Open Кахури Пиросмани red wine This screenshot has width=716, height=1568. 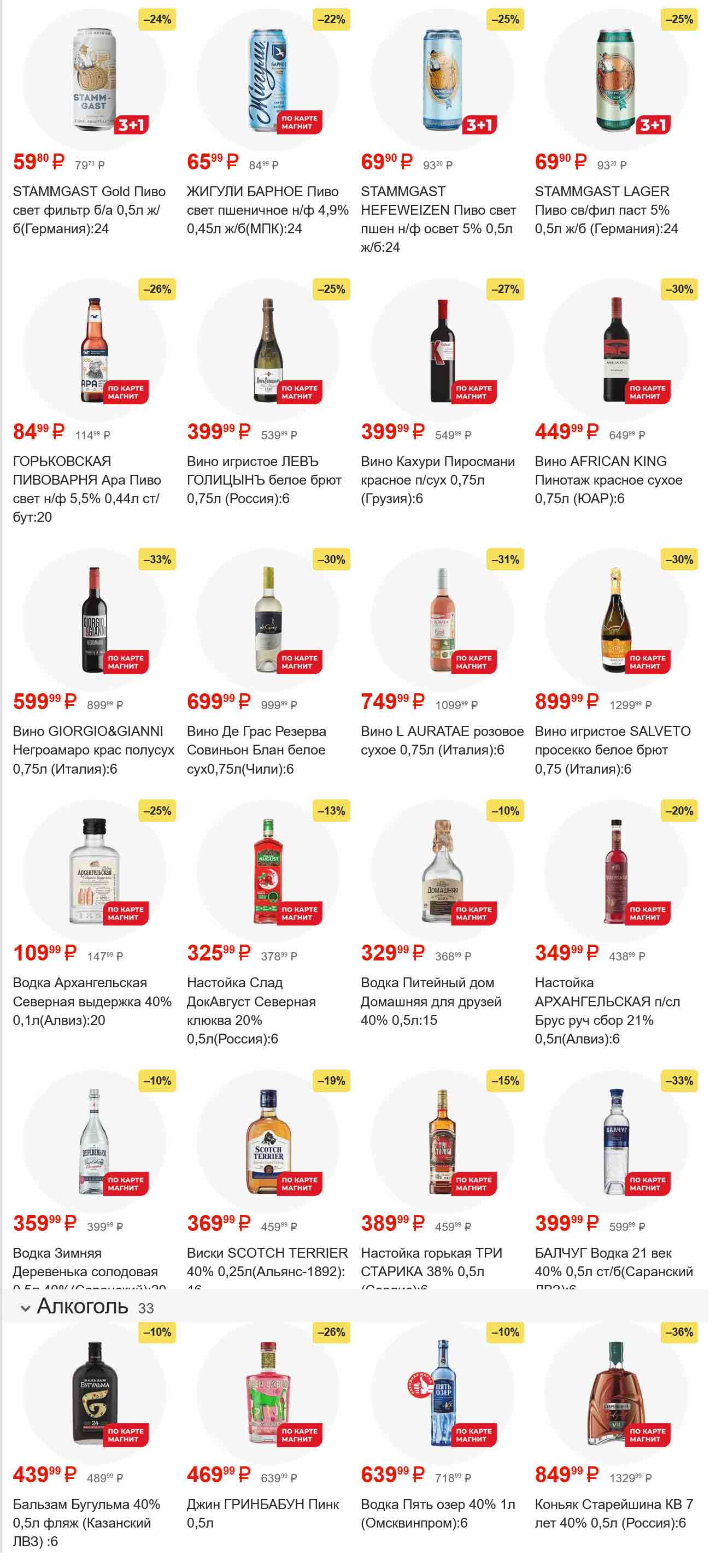(442, 350)
